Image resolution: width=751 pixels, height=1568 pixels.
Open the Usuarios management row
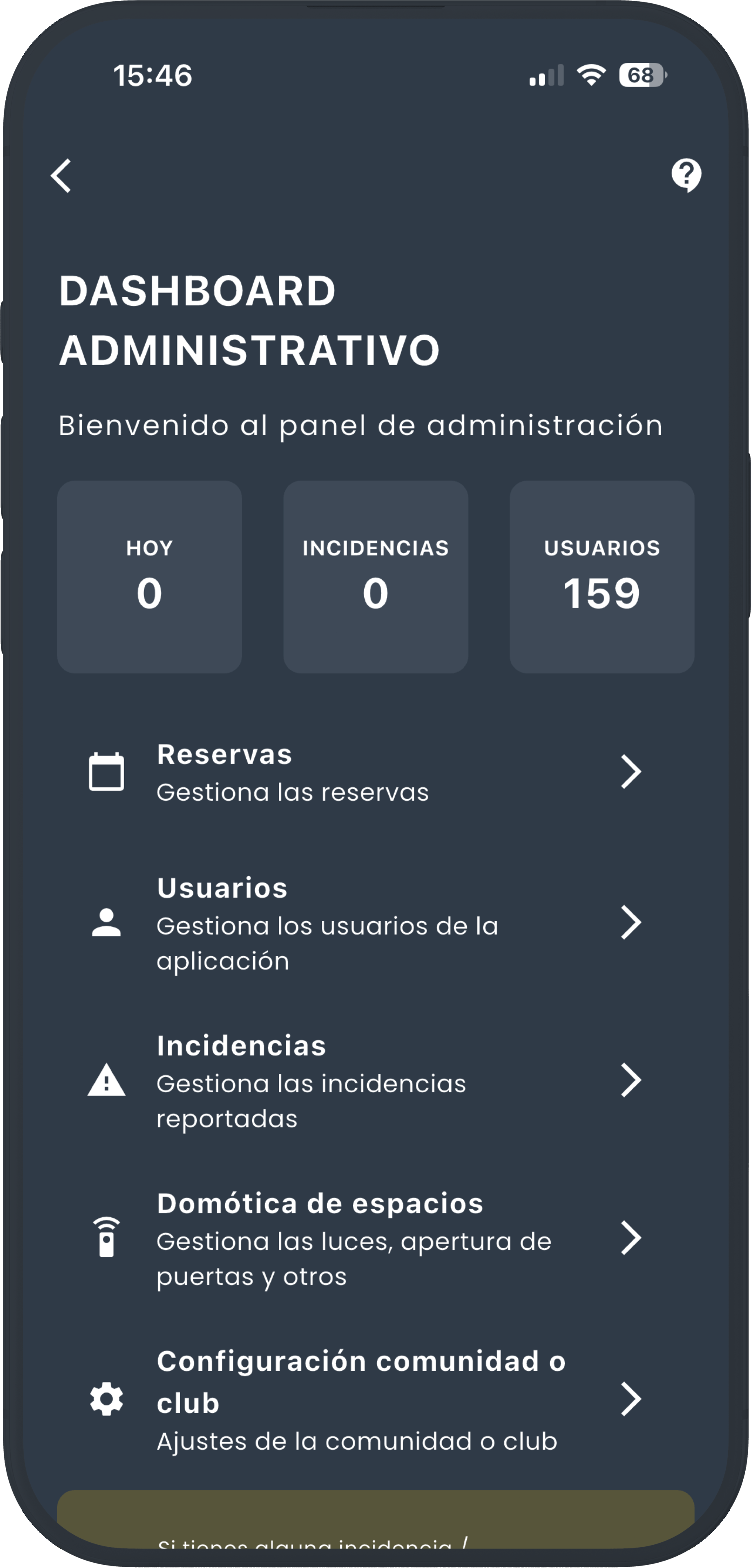click(365, 923)
